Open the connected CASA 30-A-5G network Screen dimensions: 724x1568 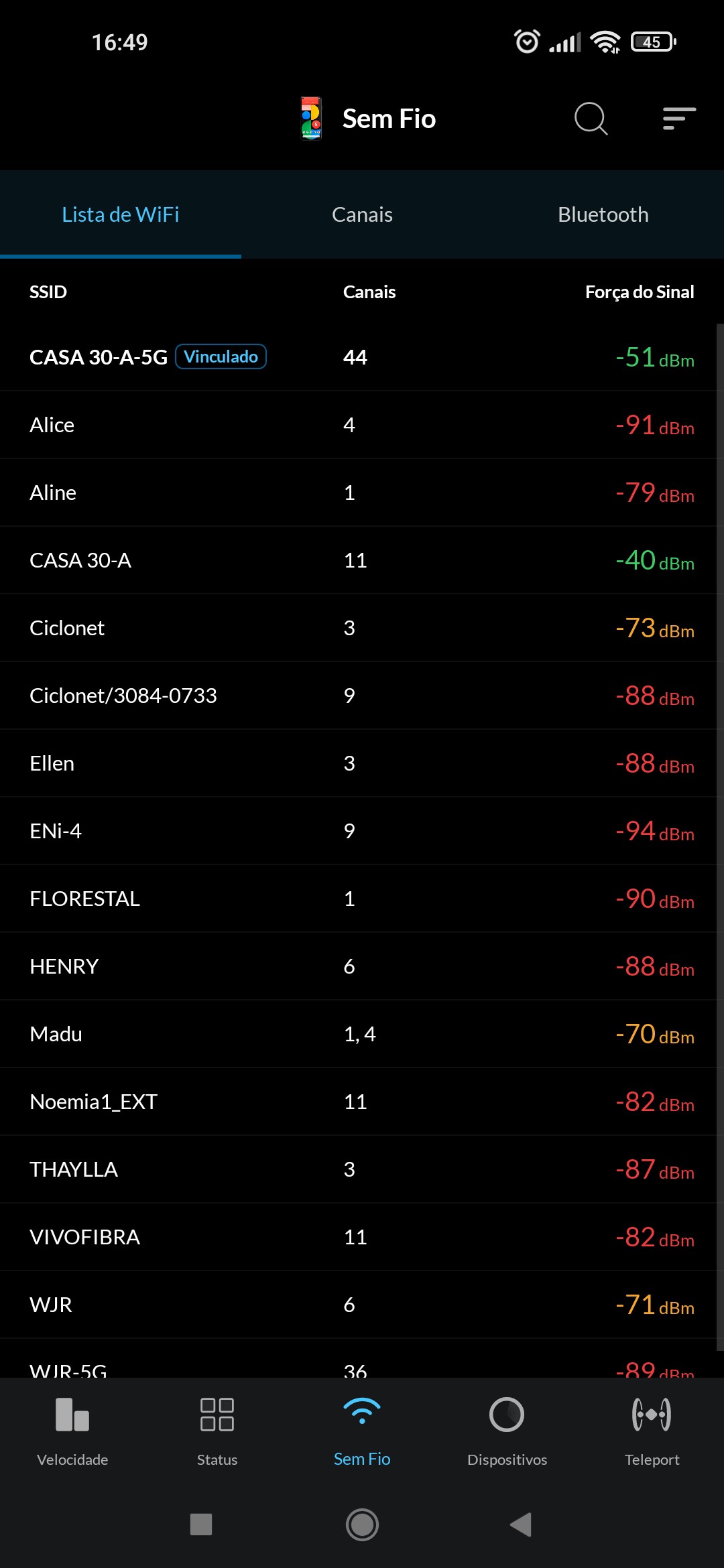click(x=362, y=357)
